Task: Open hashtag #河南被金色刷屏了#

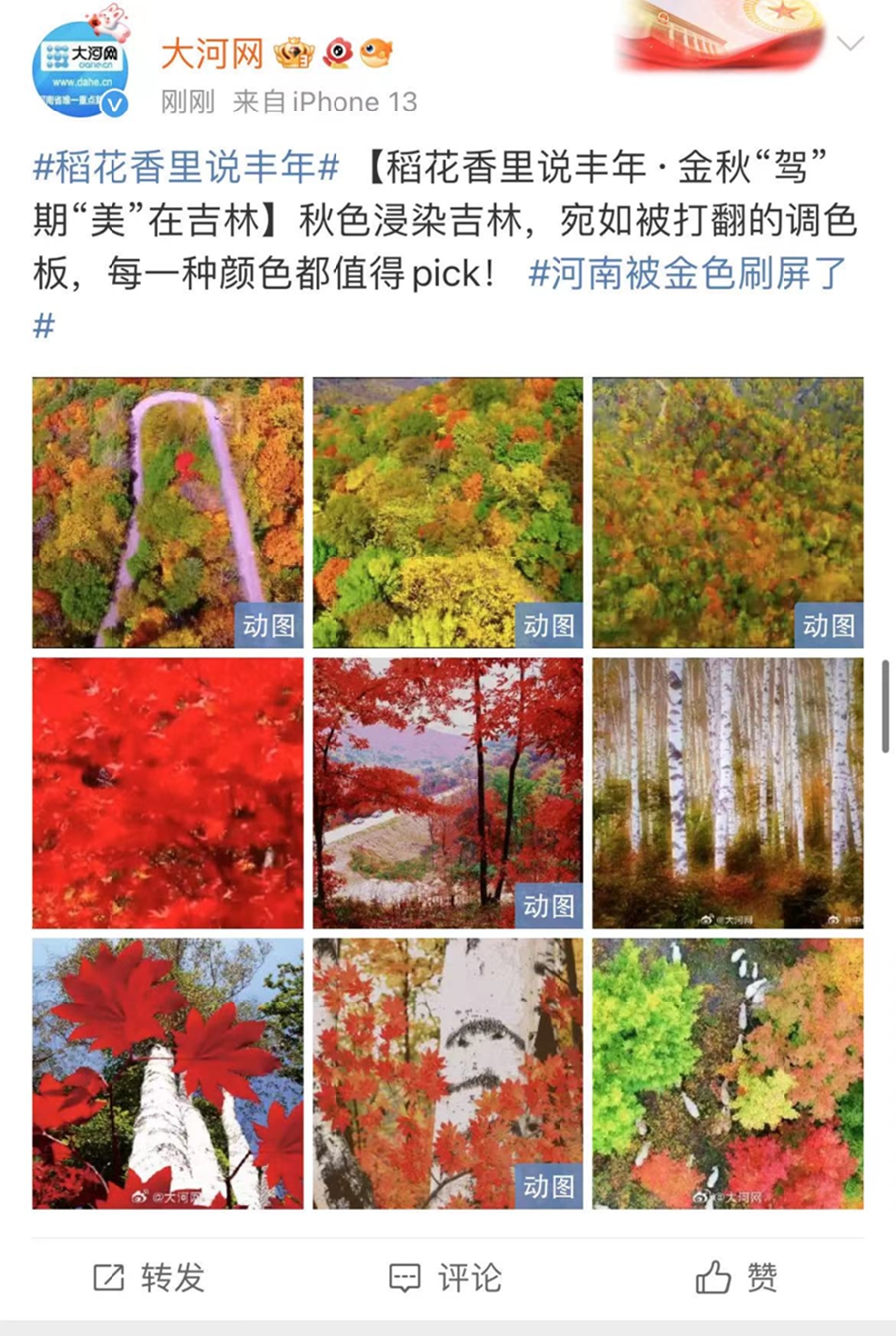Action: 687,273
